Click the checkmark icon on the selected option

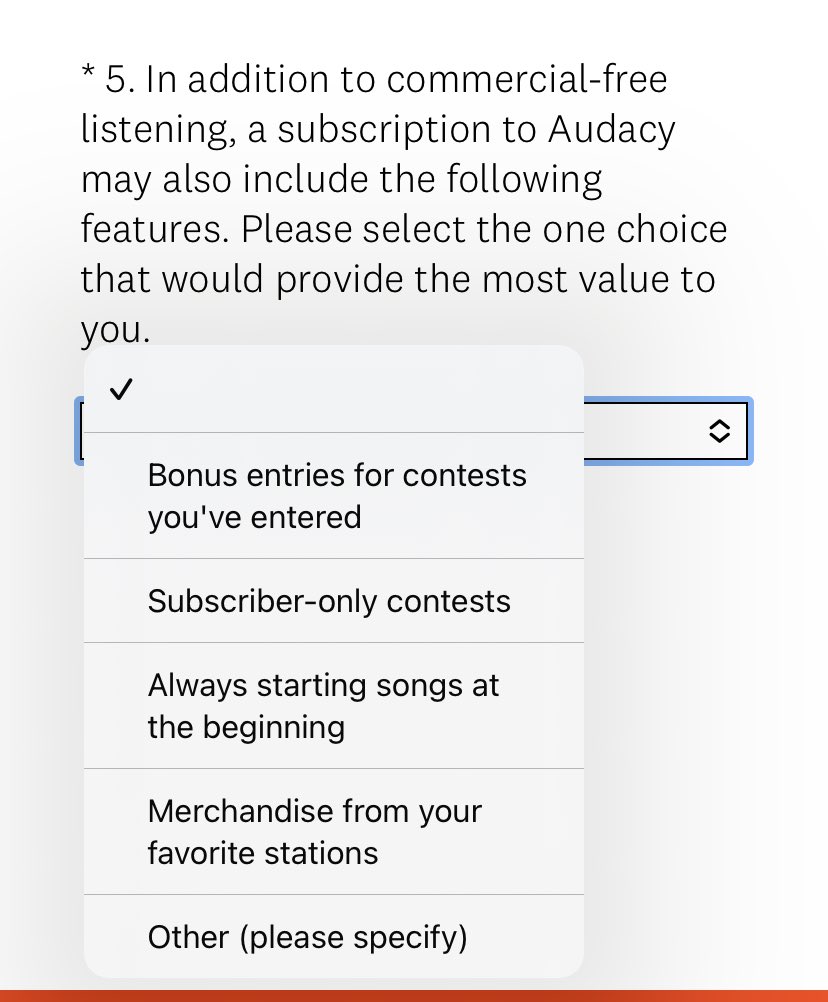click(x=121, y=389)
